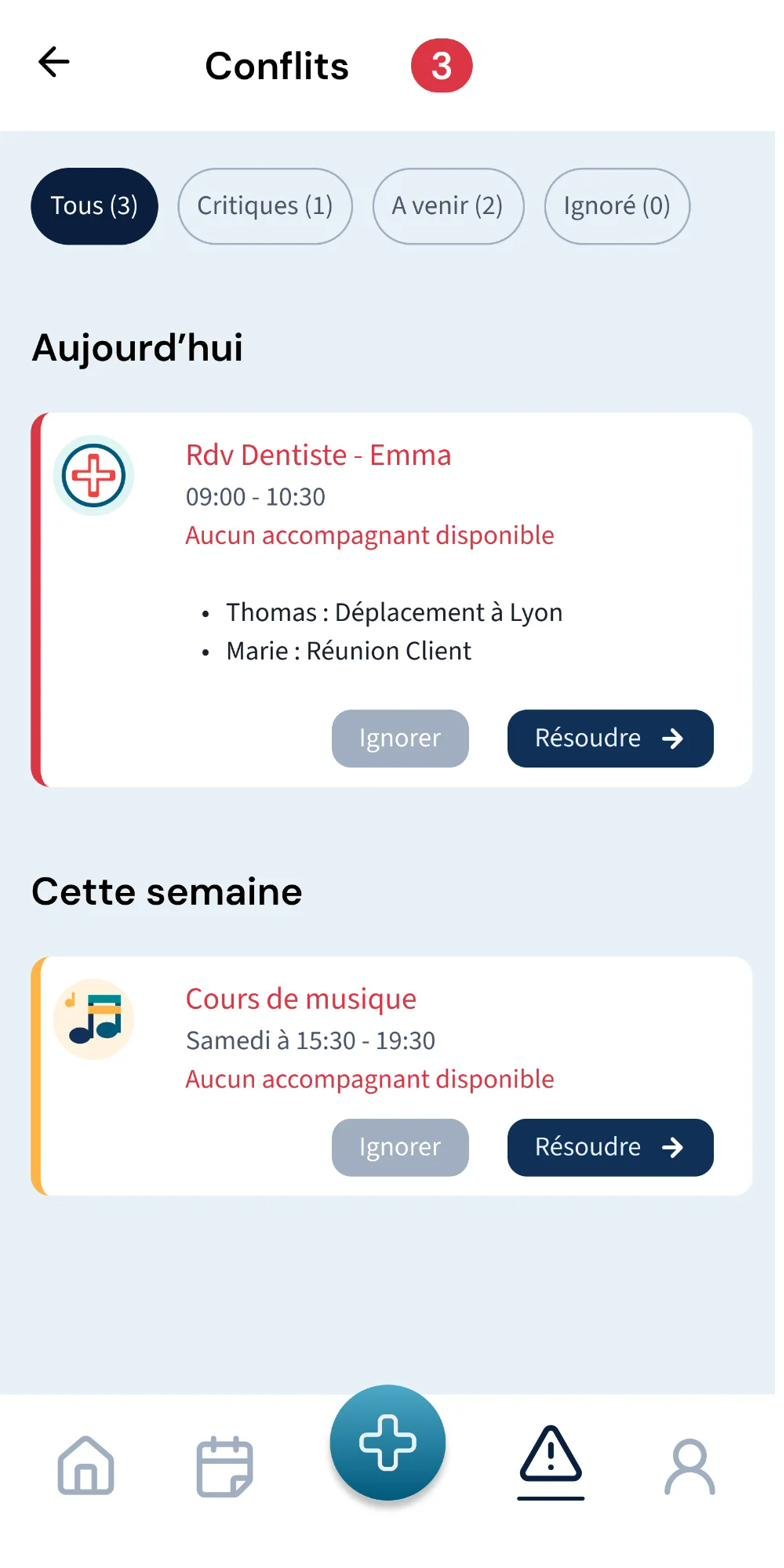
Task: Select the Tous (3) filter chip
Action: tap(94, 206)
